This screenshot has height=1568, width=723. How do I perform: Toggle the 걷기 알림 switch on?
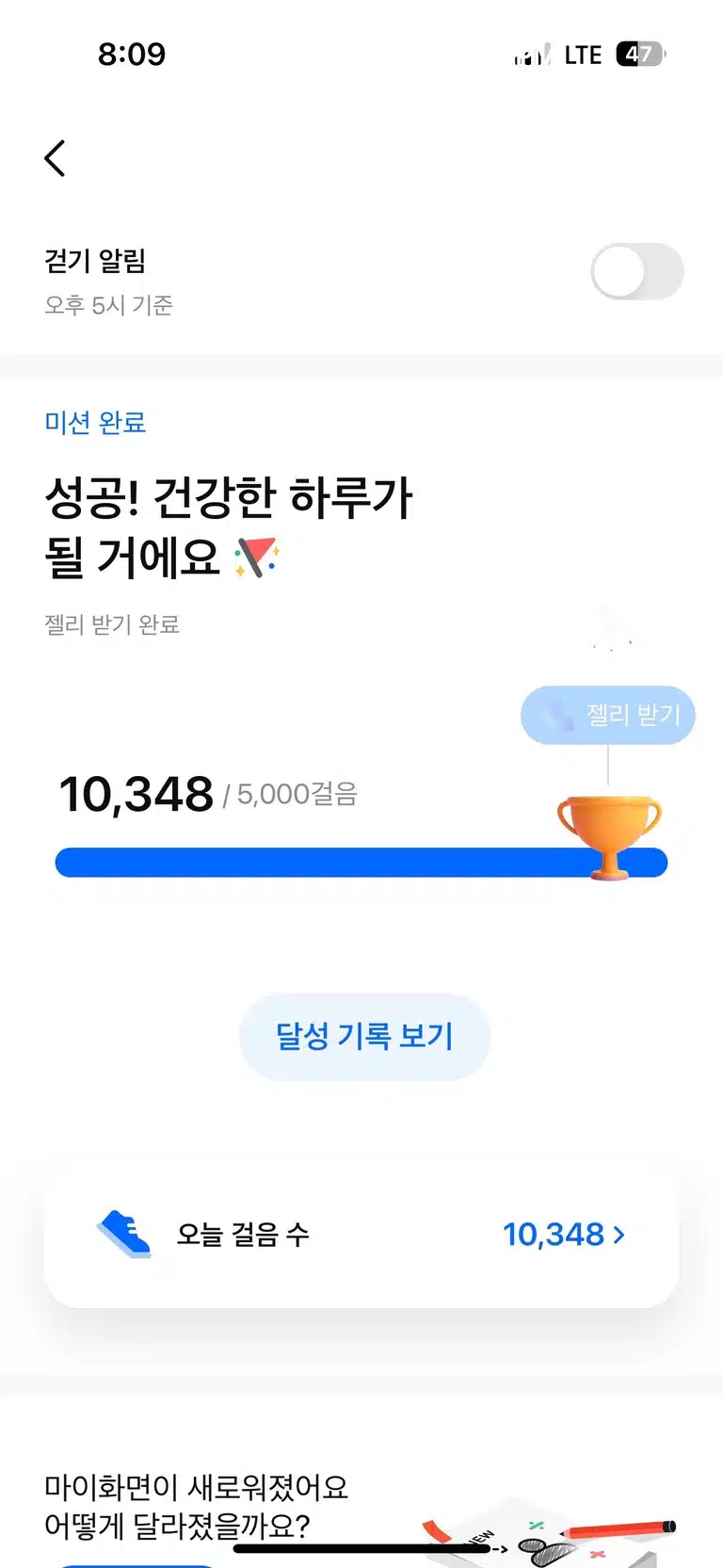[637, 272]
